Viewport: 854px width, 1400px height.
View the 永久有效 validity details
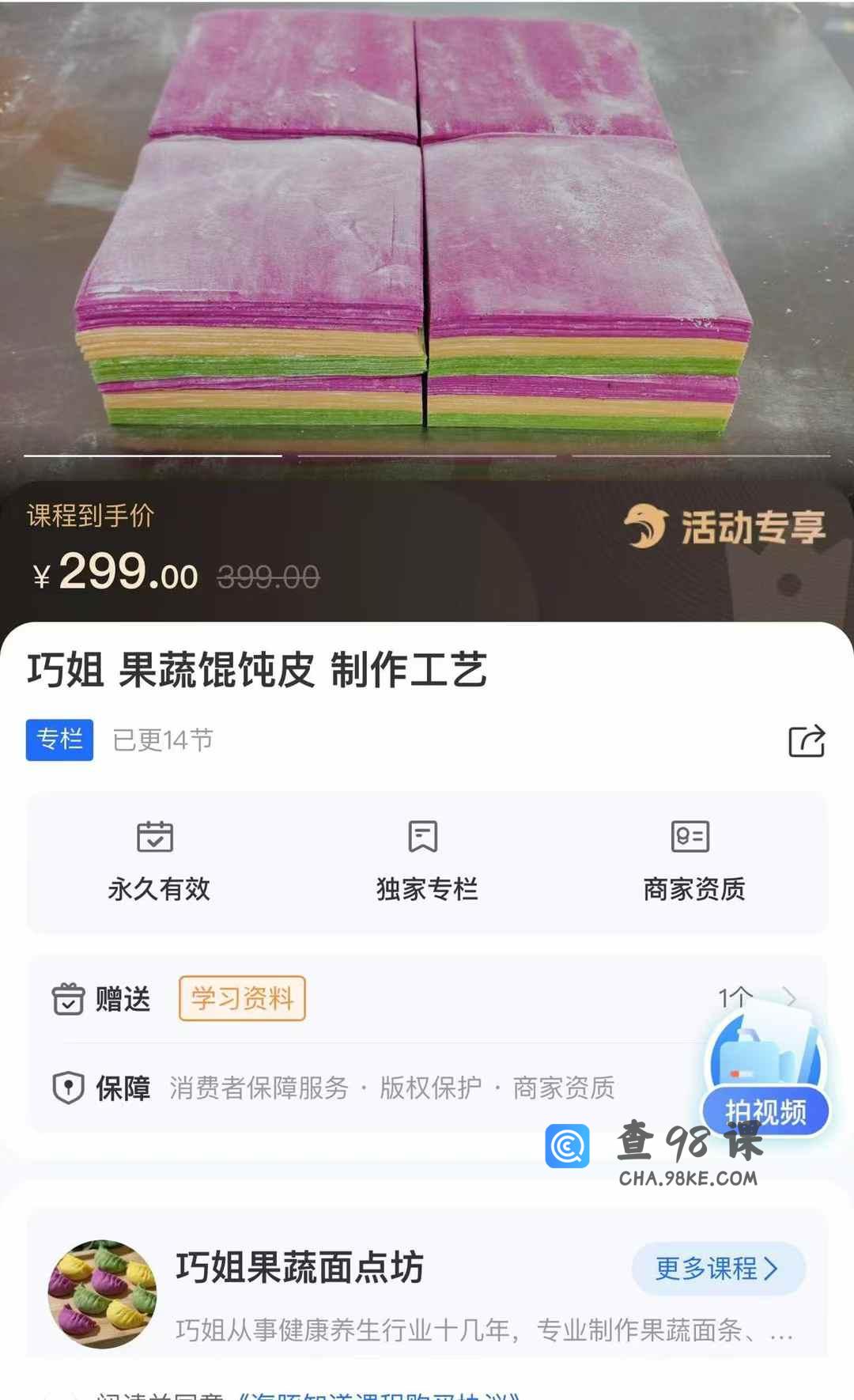(x=159, y=862)
